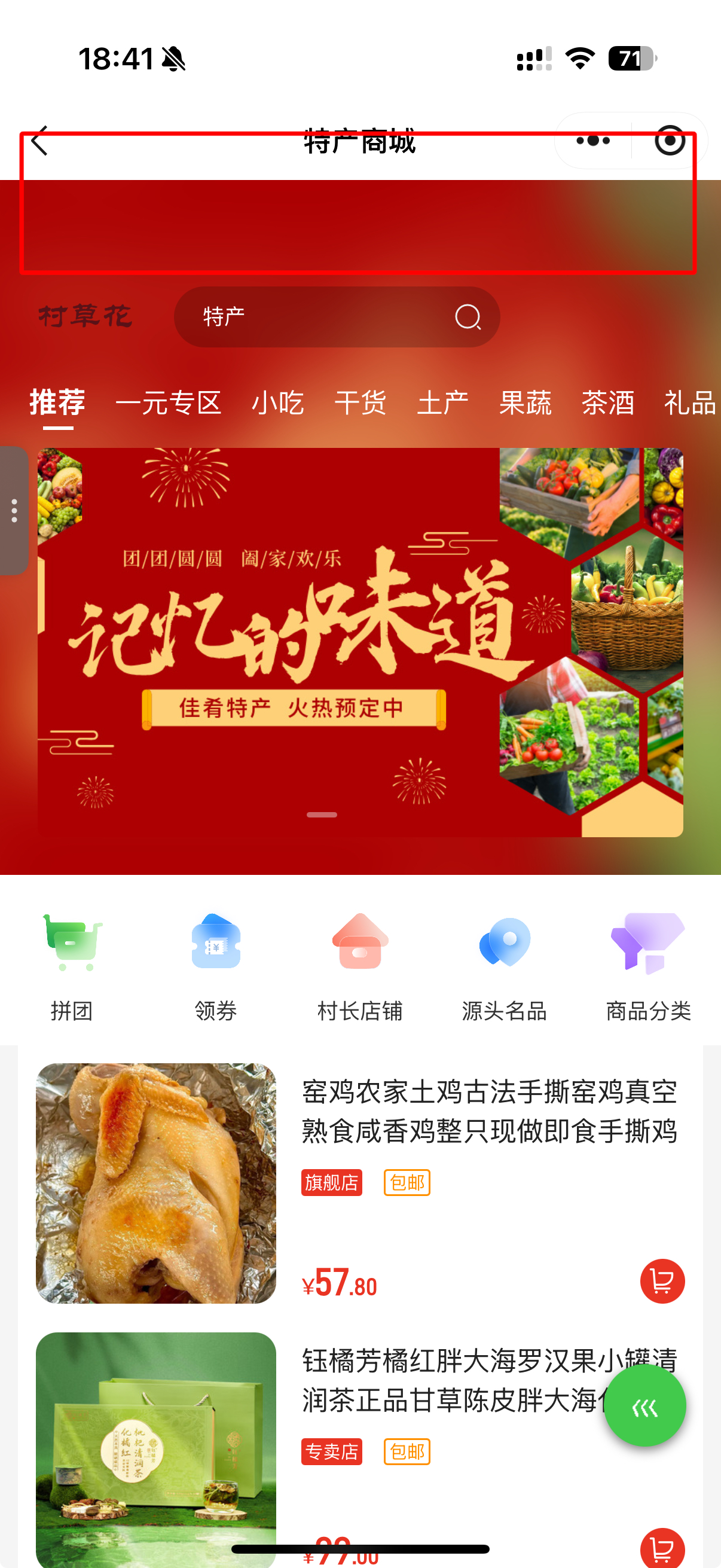The image size is (721, 1568).
Task: Open the mini program more options menu
Action: tap(592, 141)
